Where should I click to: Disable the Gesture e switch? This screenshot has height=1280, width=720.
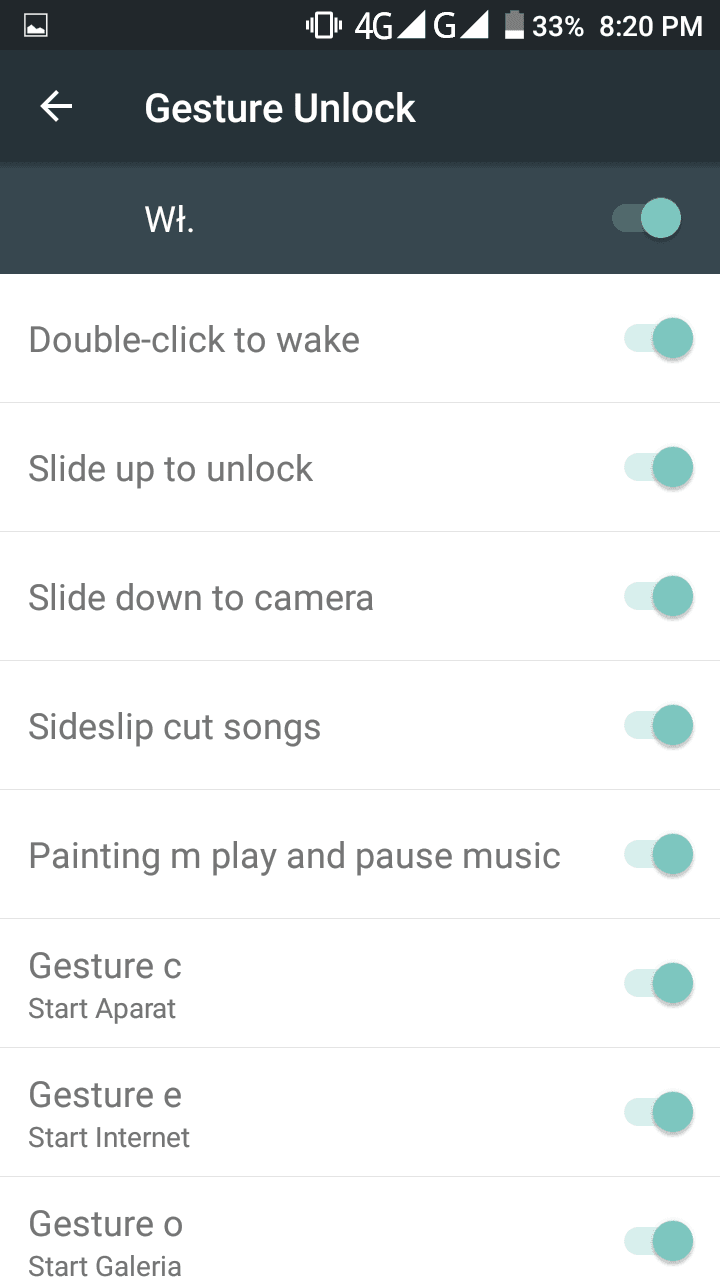(659, 1113)
